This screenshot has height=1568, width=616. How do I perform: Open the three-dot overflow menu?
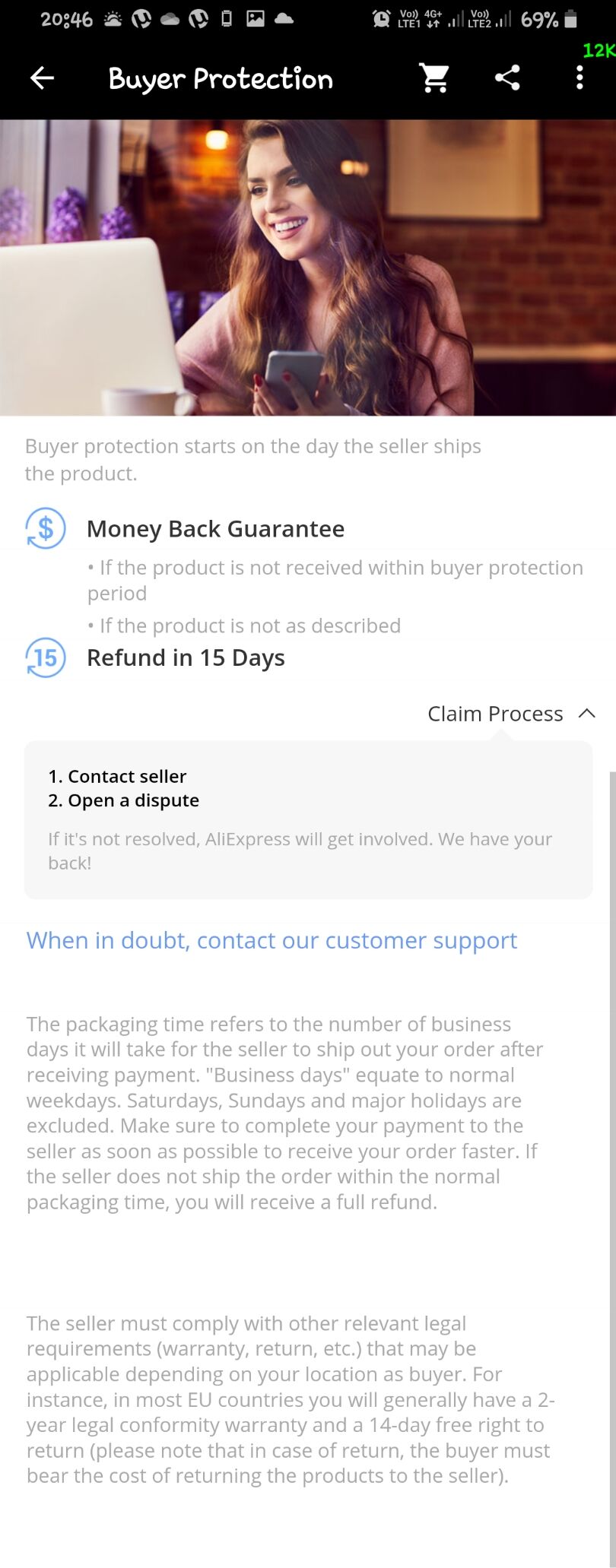579,78
